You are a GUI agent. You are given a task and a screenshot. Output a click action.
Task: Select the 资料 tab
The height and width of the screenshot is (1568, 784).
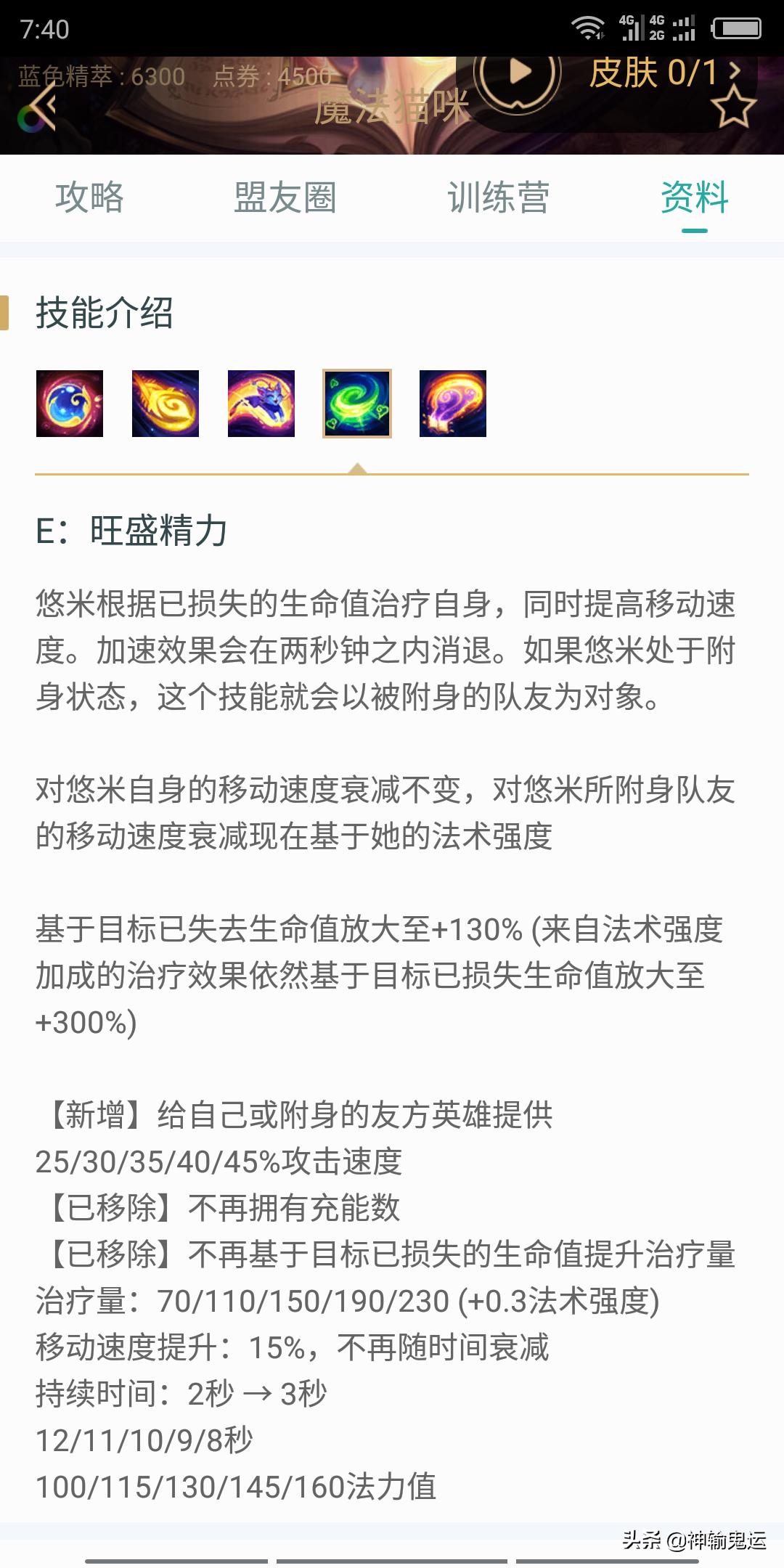click(694, 197)
